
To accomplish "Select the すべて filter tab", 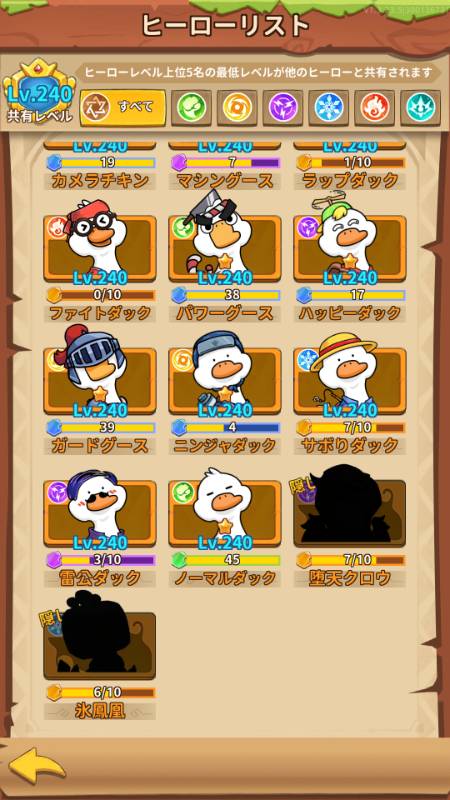I will 123,108.
